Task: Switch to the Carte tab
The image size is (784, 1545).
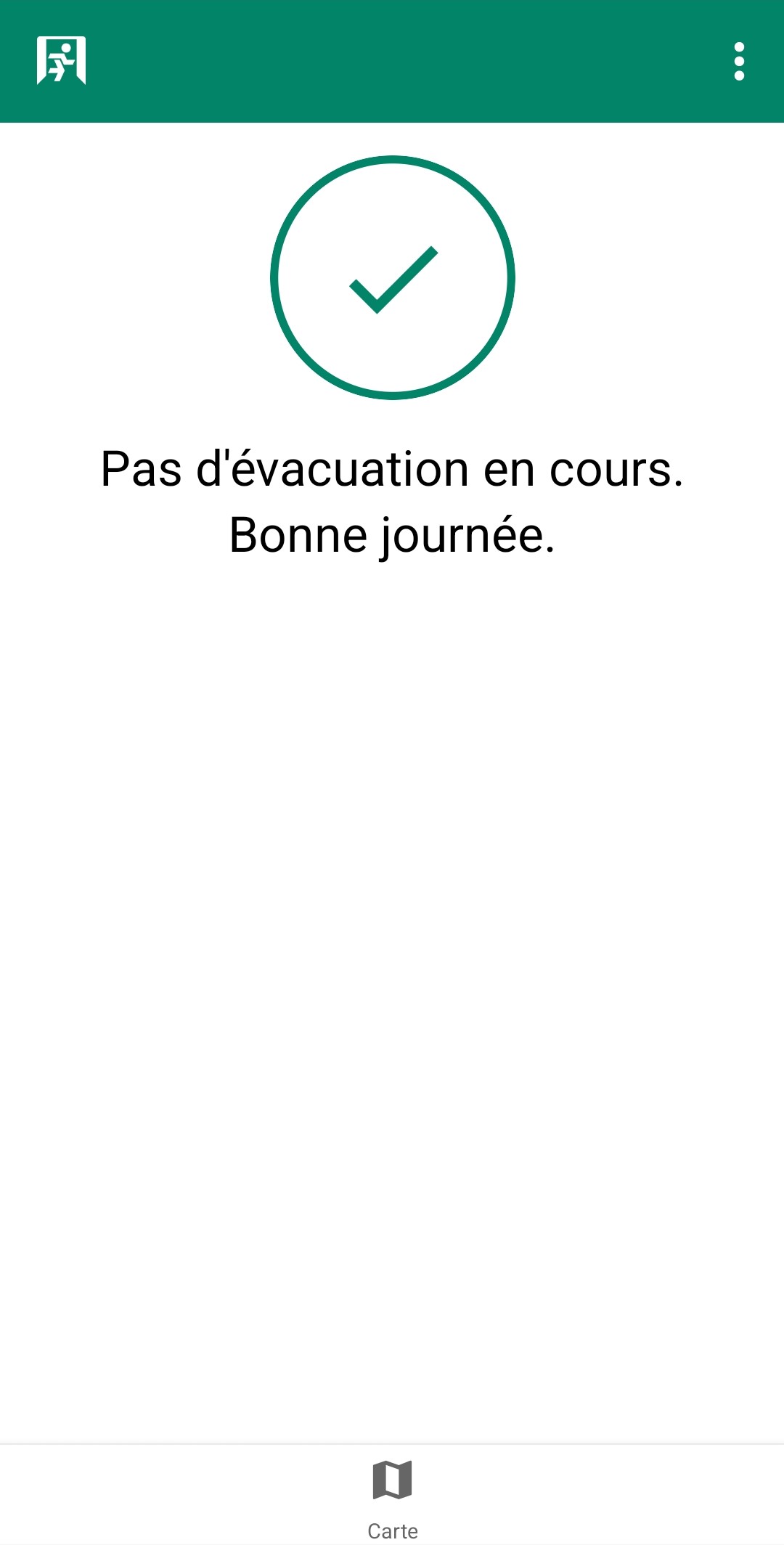Action: (392, 1497)
